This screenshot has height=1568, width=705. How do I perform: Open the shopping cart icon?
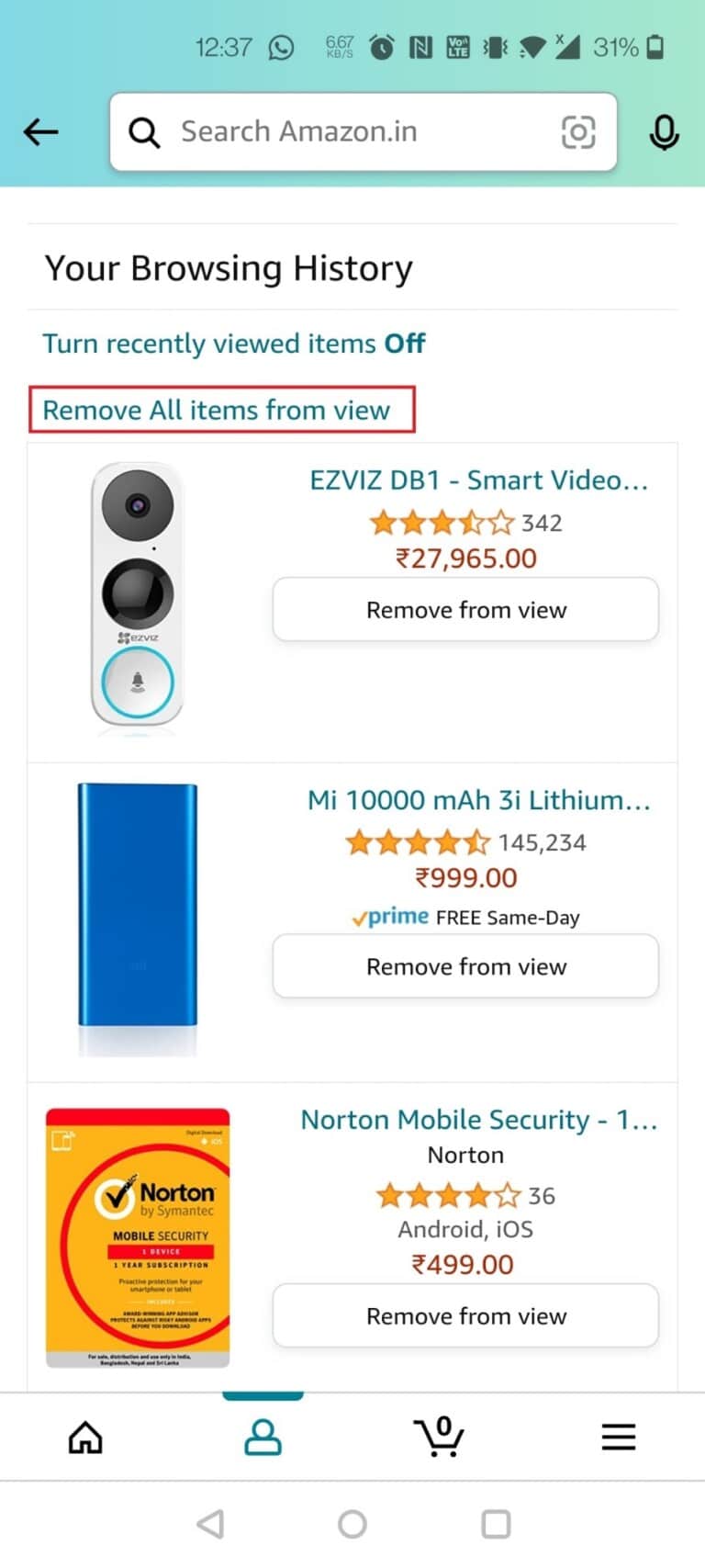(x=439, y=1437)
